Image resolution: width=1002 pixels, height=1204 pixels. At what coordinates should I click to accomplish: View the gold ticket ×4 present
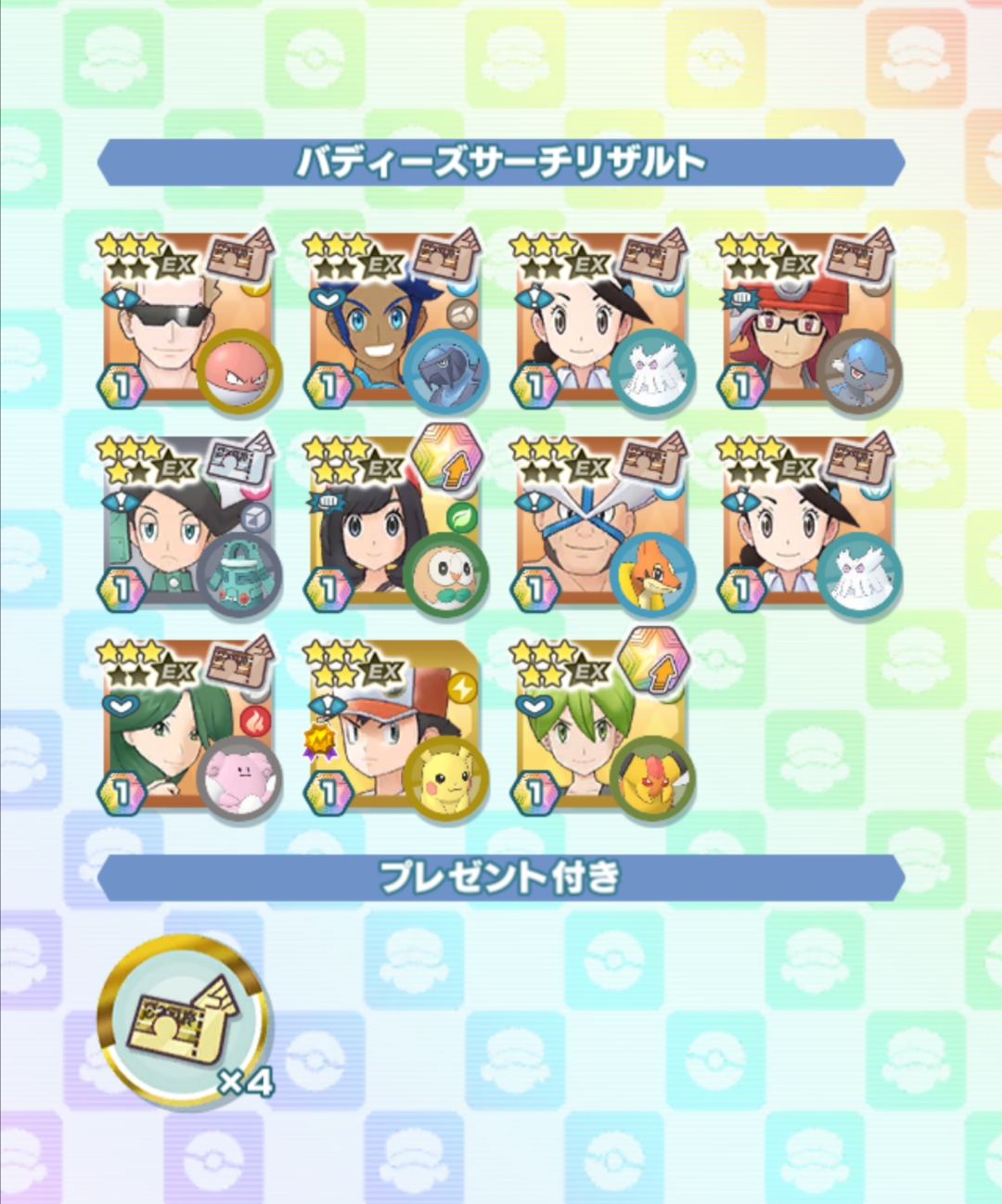(x=183, y=1018)
